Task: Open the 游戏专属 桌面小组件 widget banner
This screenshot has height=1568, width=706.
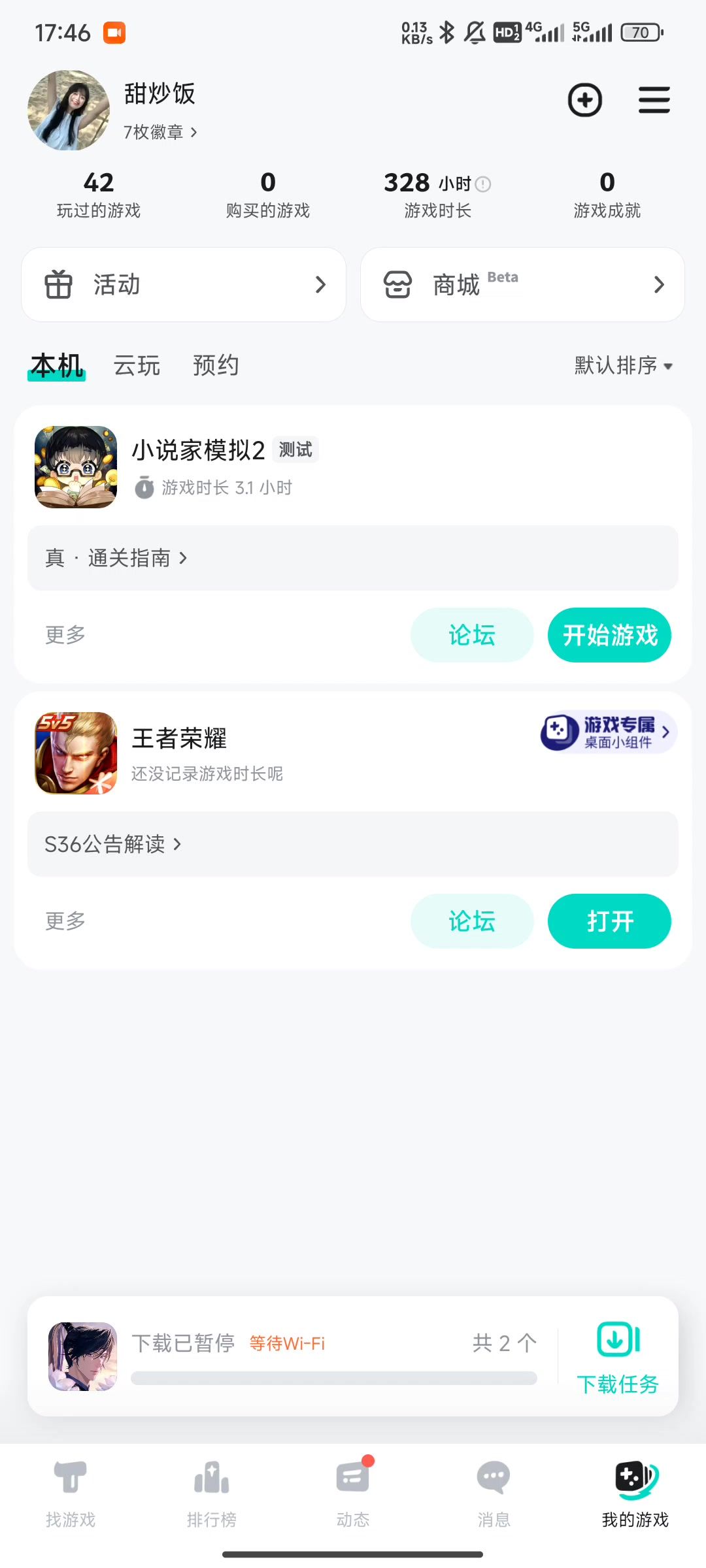Action: (x=608, y=732)
